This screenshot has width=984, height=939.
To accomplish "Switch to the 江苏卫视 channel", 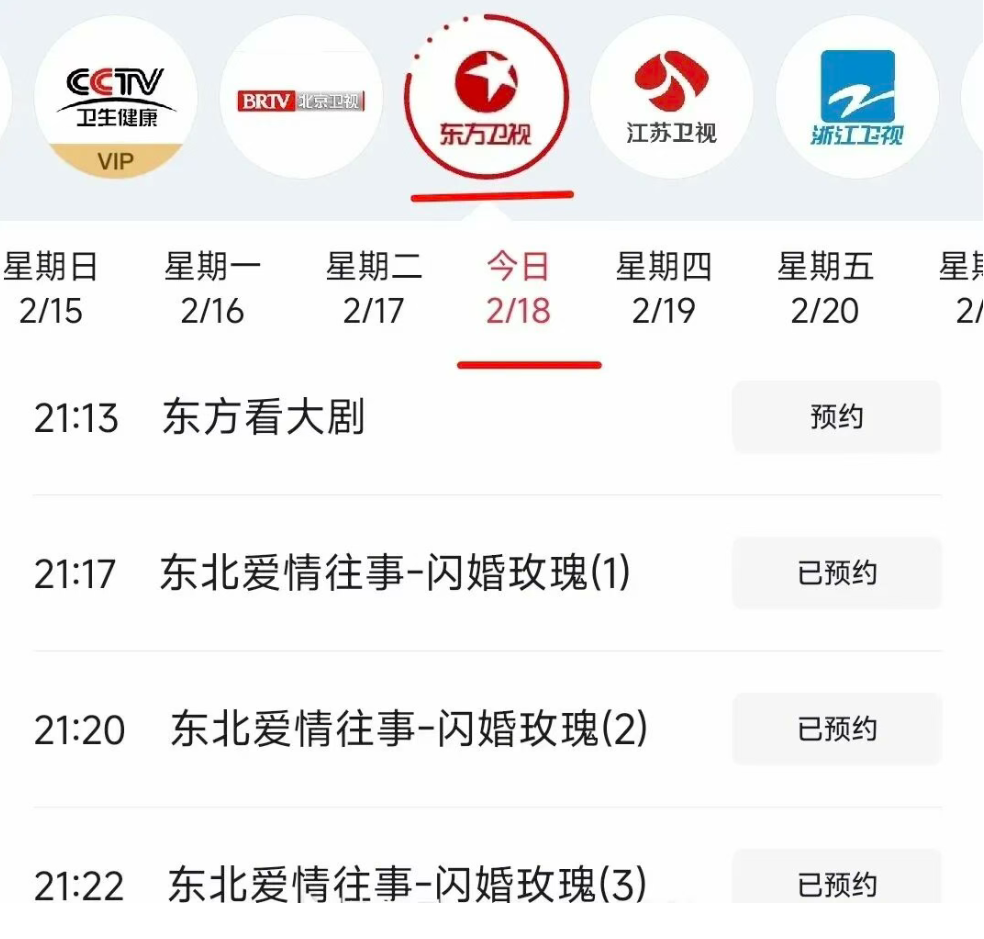I will click(671, 98).
